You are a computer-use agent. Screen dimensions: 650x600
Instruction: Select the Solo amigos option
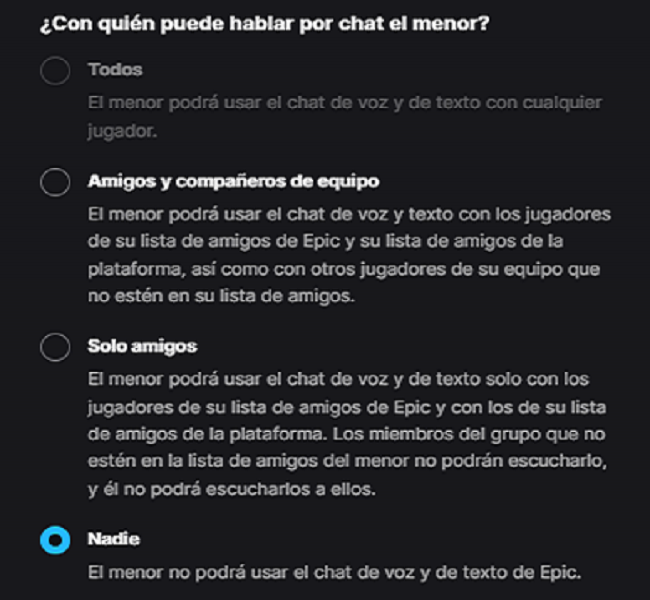54,347
